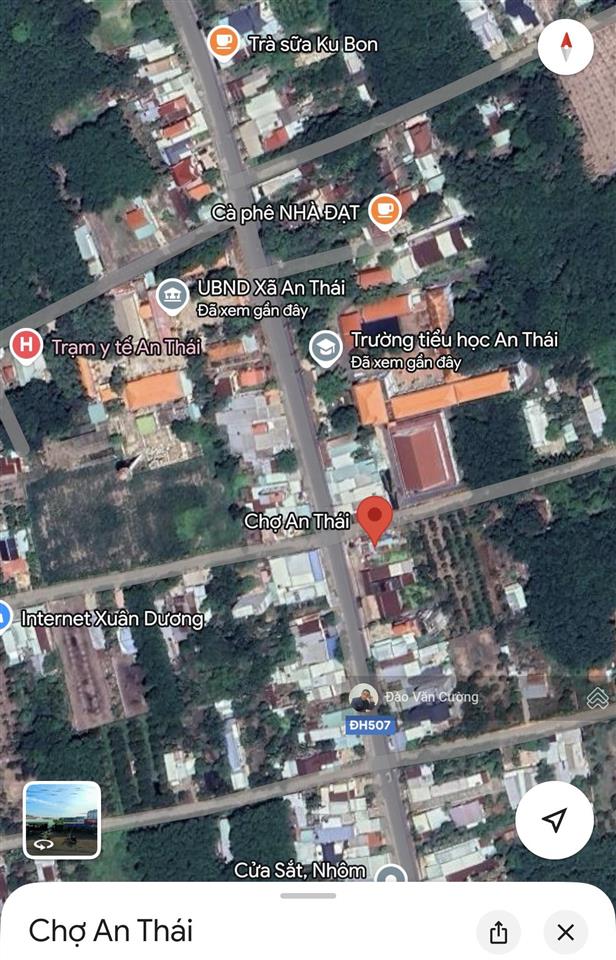Share Chợ An Thái place
The image size is (616, 960).
pos(499,932)
